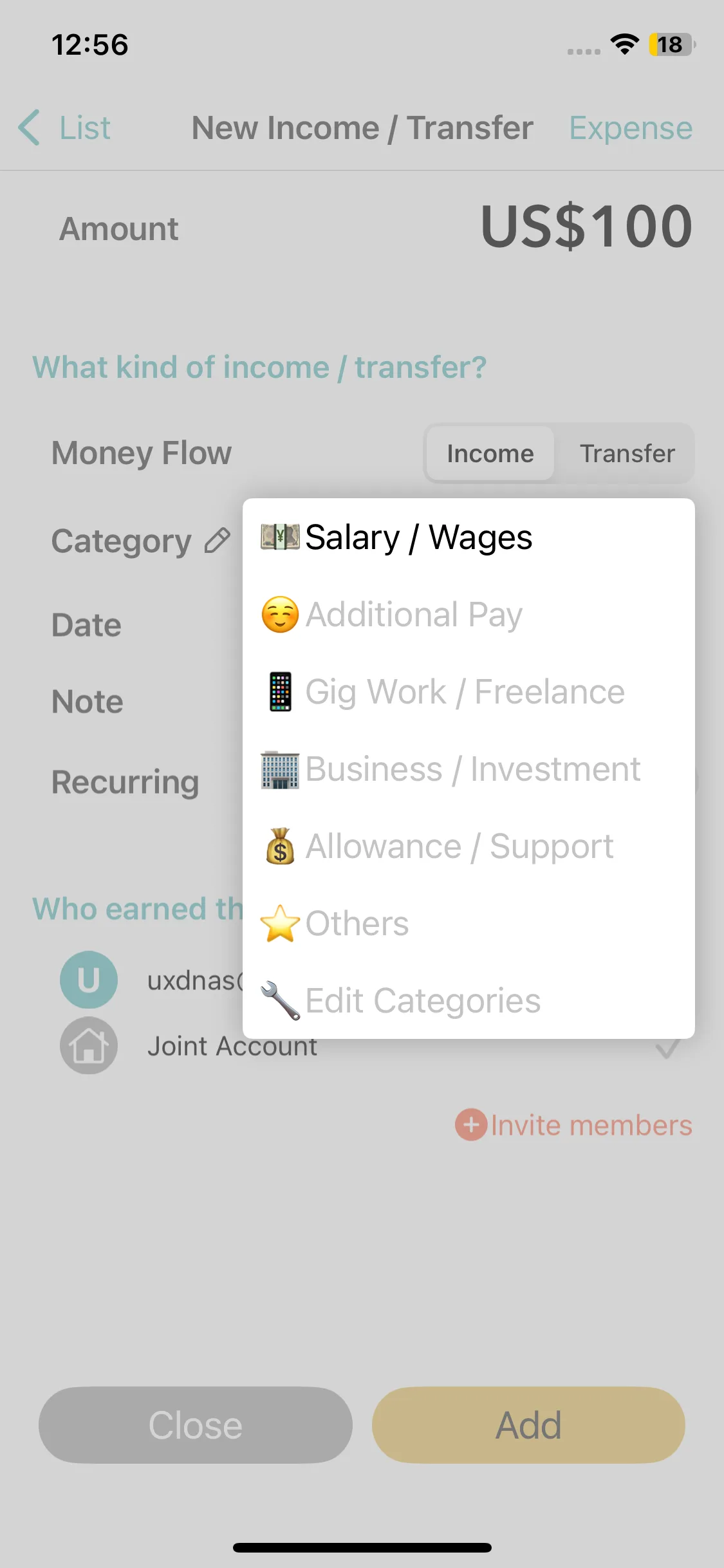Open Invite members

point(574,1125)
